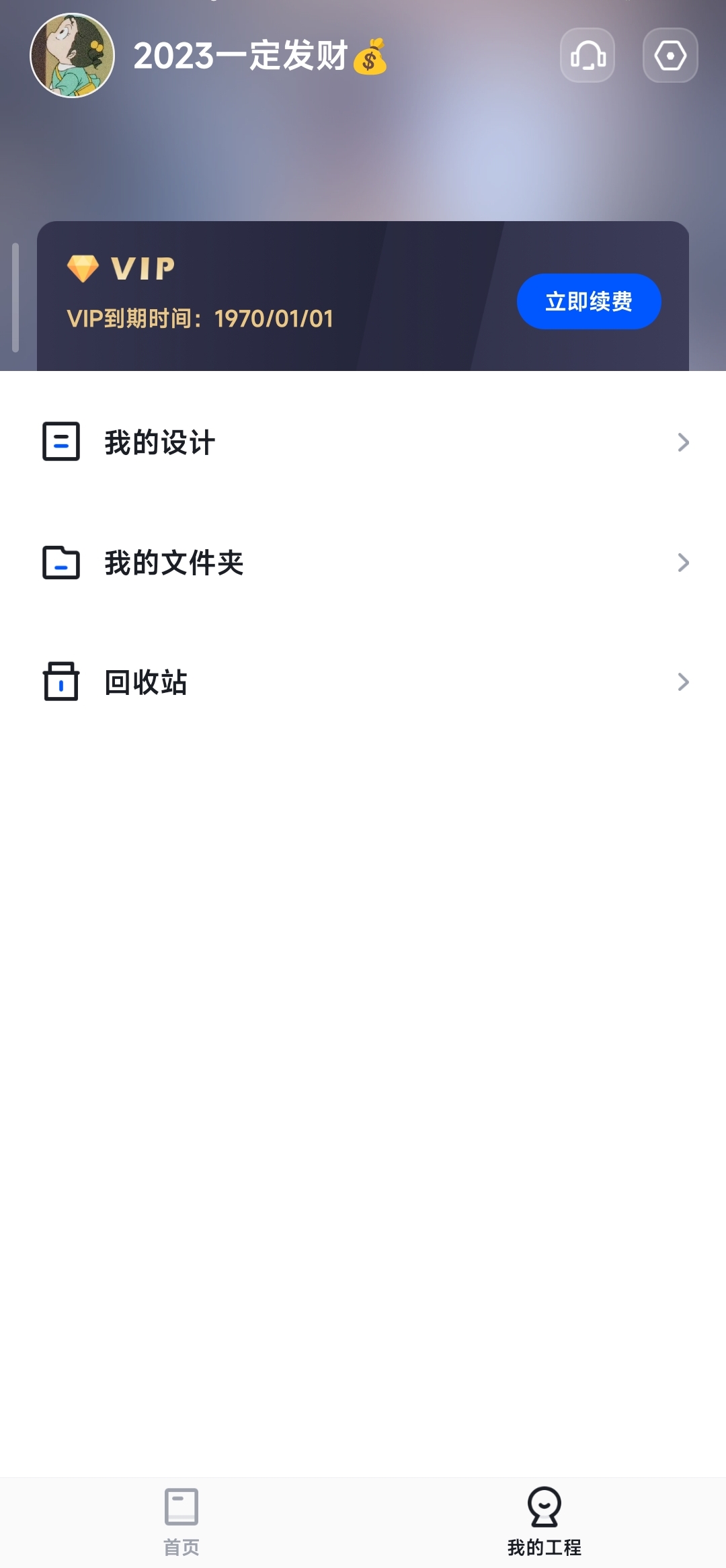The height and width of the screenshot is (1568, 726).
Task: Tap the 我的工程 person icon in bottom bar
Action: coord(544,1505)
